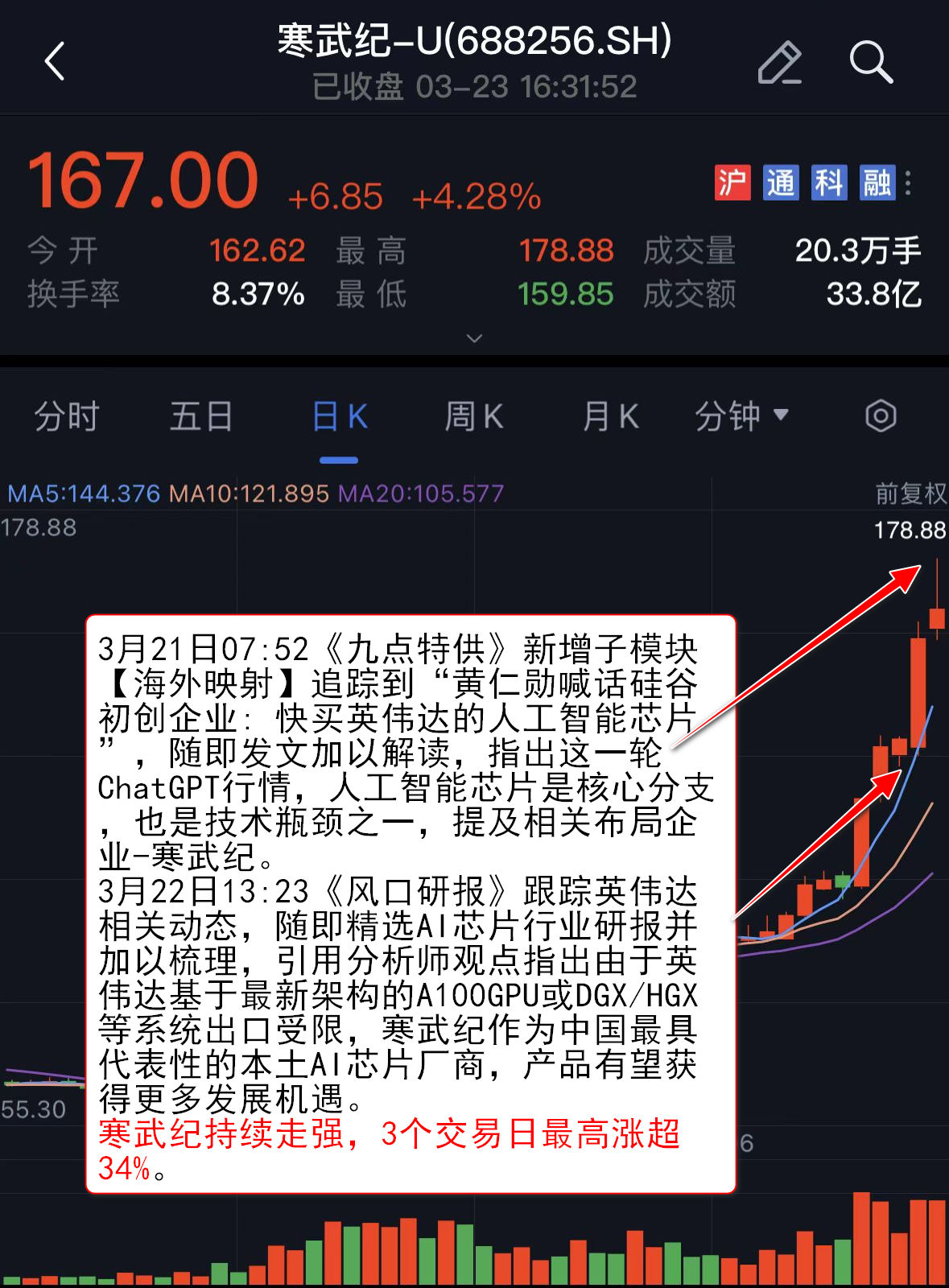Change the 前复权 adjustment mode
949x1288 pixels.
tap(910, 493)
